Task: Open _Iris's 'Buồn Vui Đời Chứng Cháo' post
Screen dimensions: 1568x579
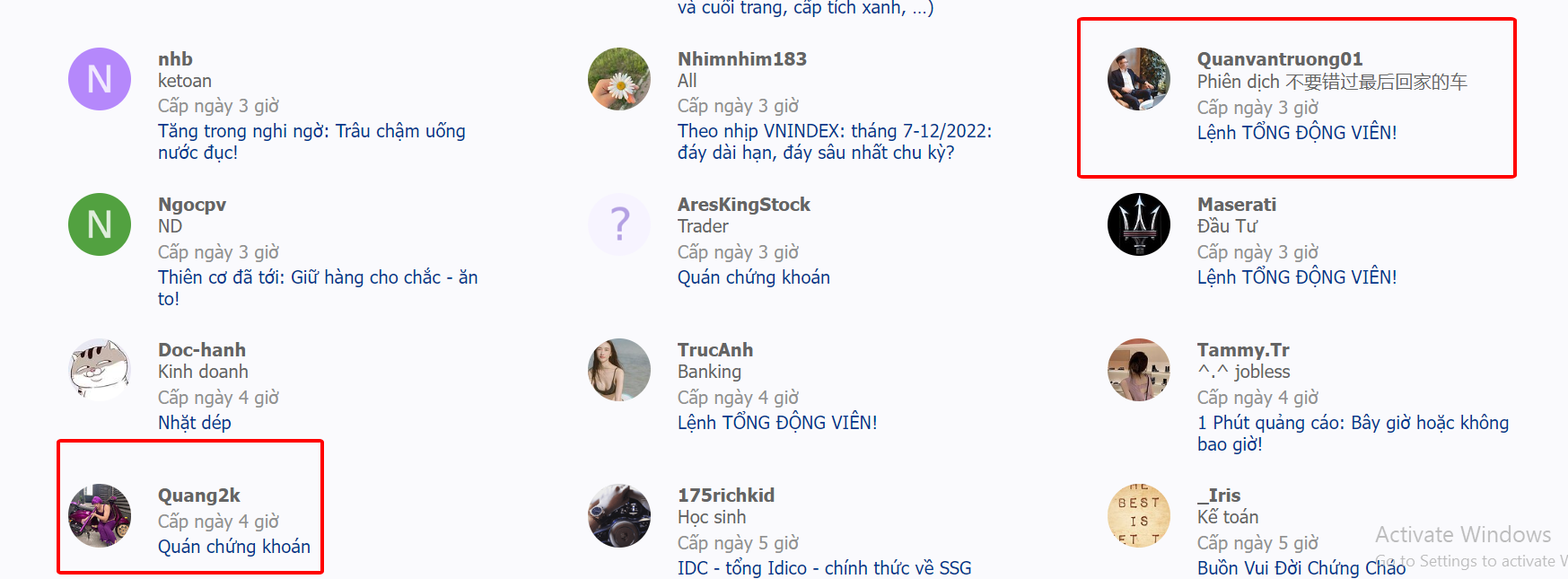Action: [1301, 568]
